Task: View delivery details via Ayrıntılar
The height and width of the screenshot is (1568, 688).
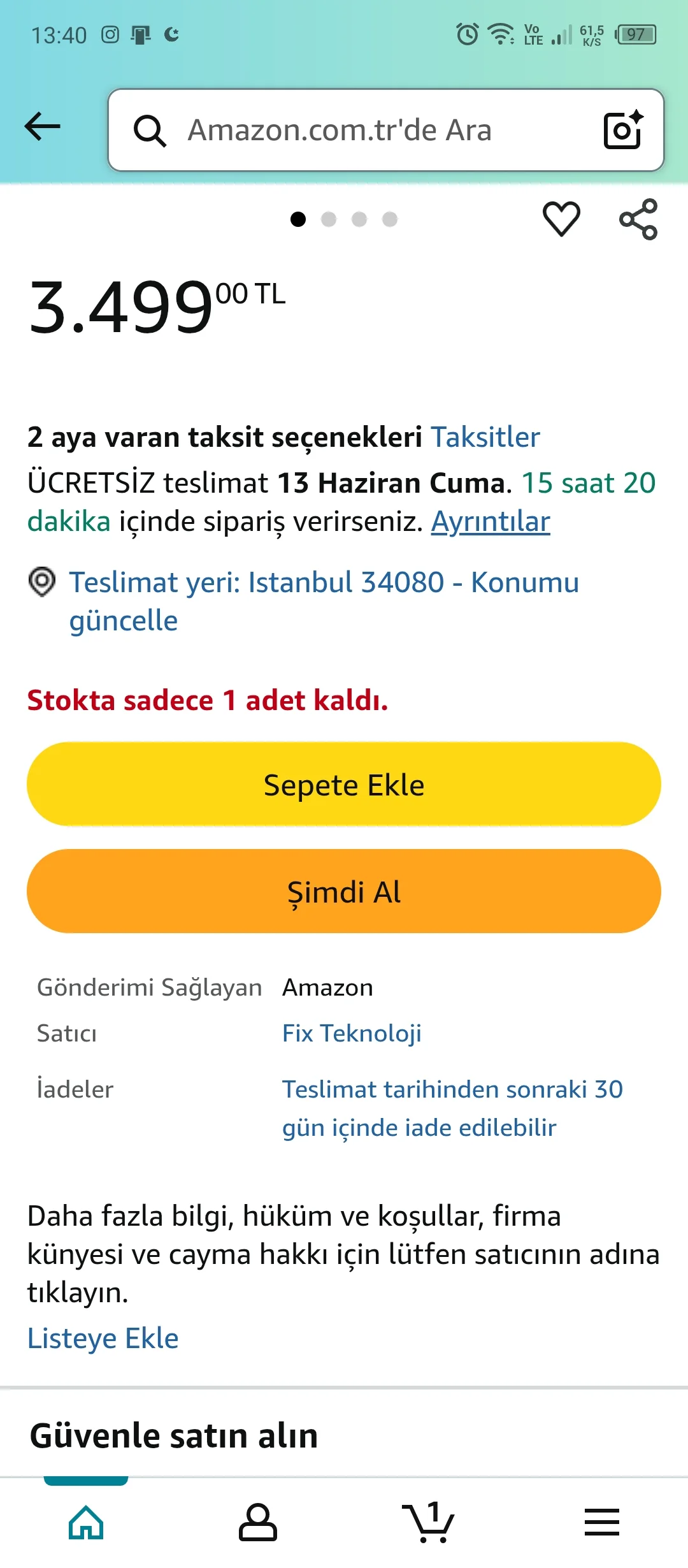Action: click(491, 521)
